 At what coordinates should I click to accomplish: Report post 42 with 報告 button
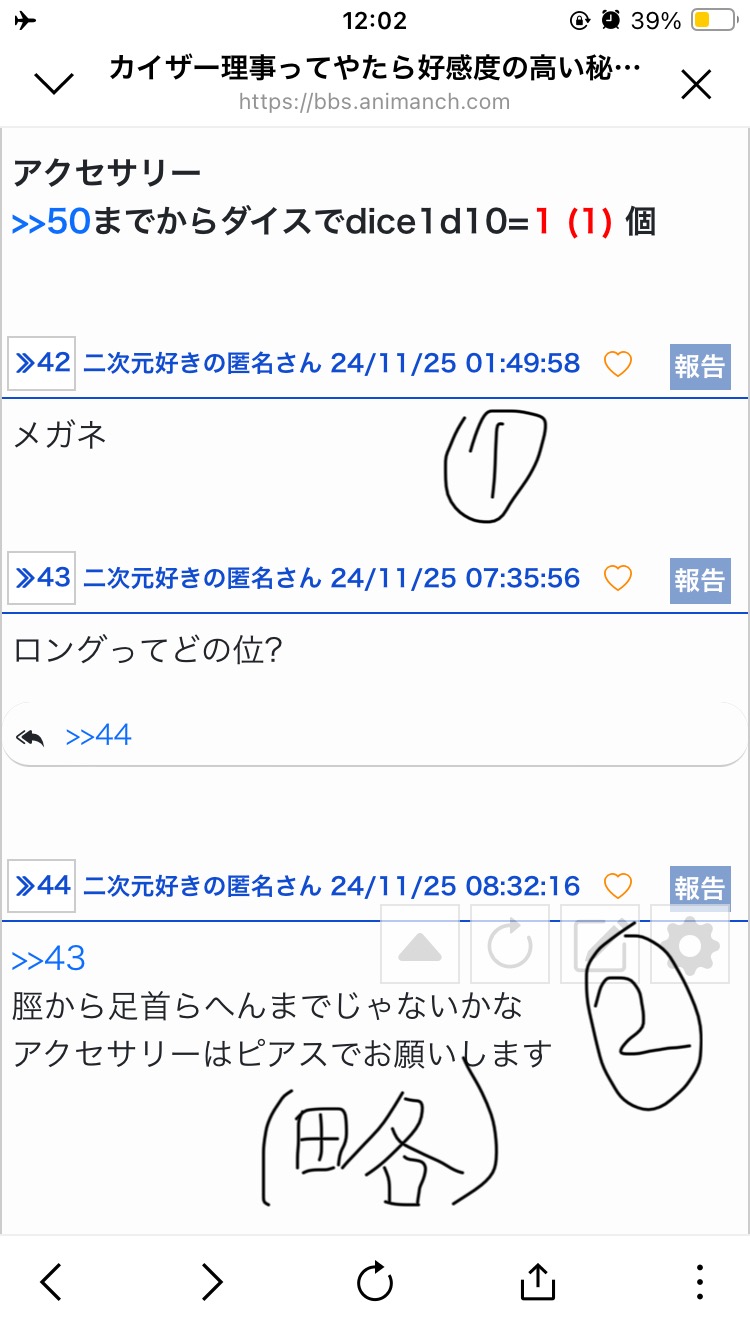(x=700, y=365)
